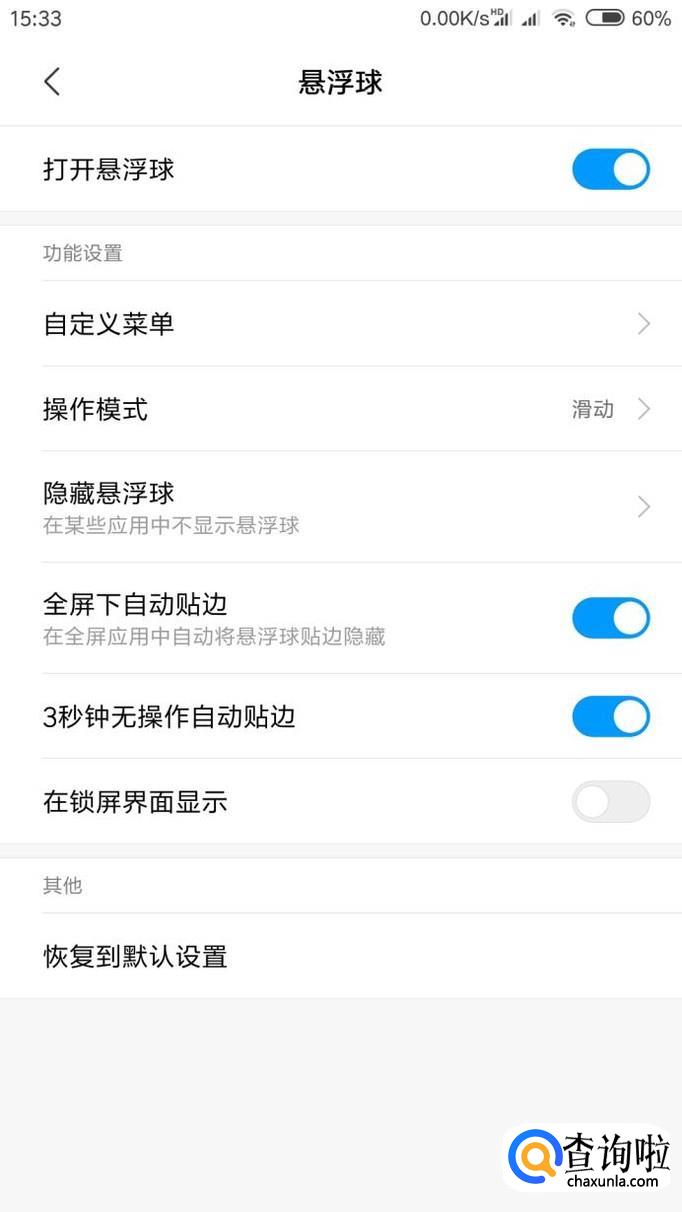Screen dimensions: 682x1212
Task: Toggle off 3秒钟无操作自动贴边
Action: (x=610, y=716)
